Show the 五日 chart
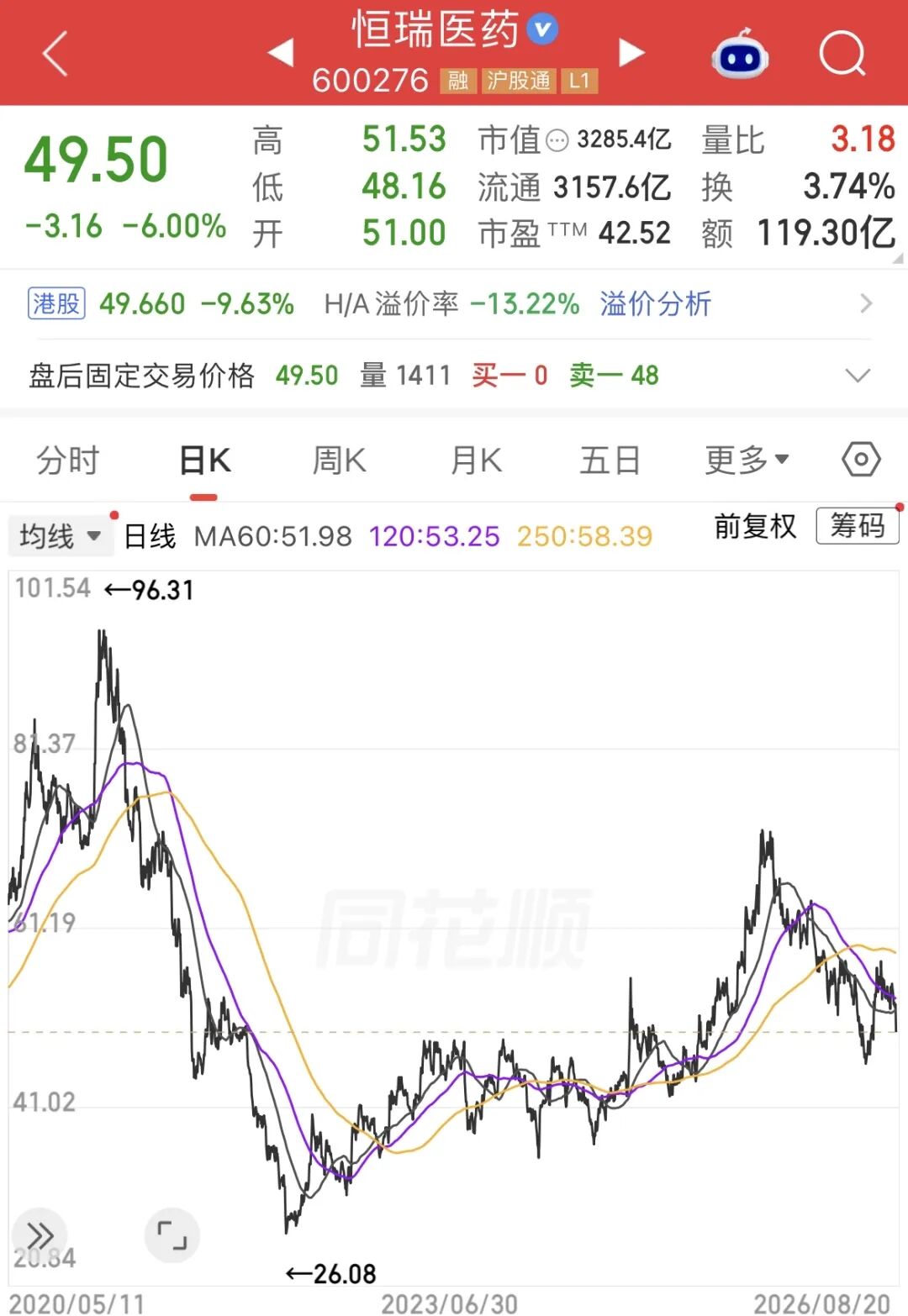The image size is (908, 1316). pos(610,461)
